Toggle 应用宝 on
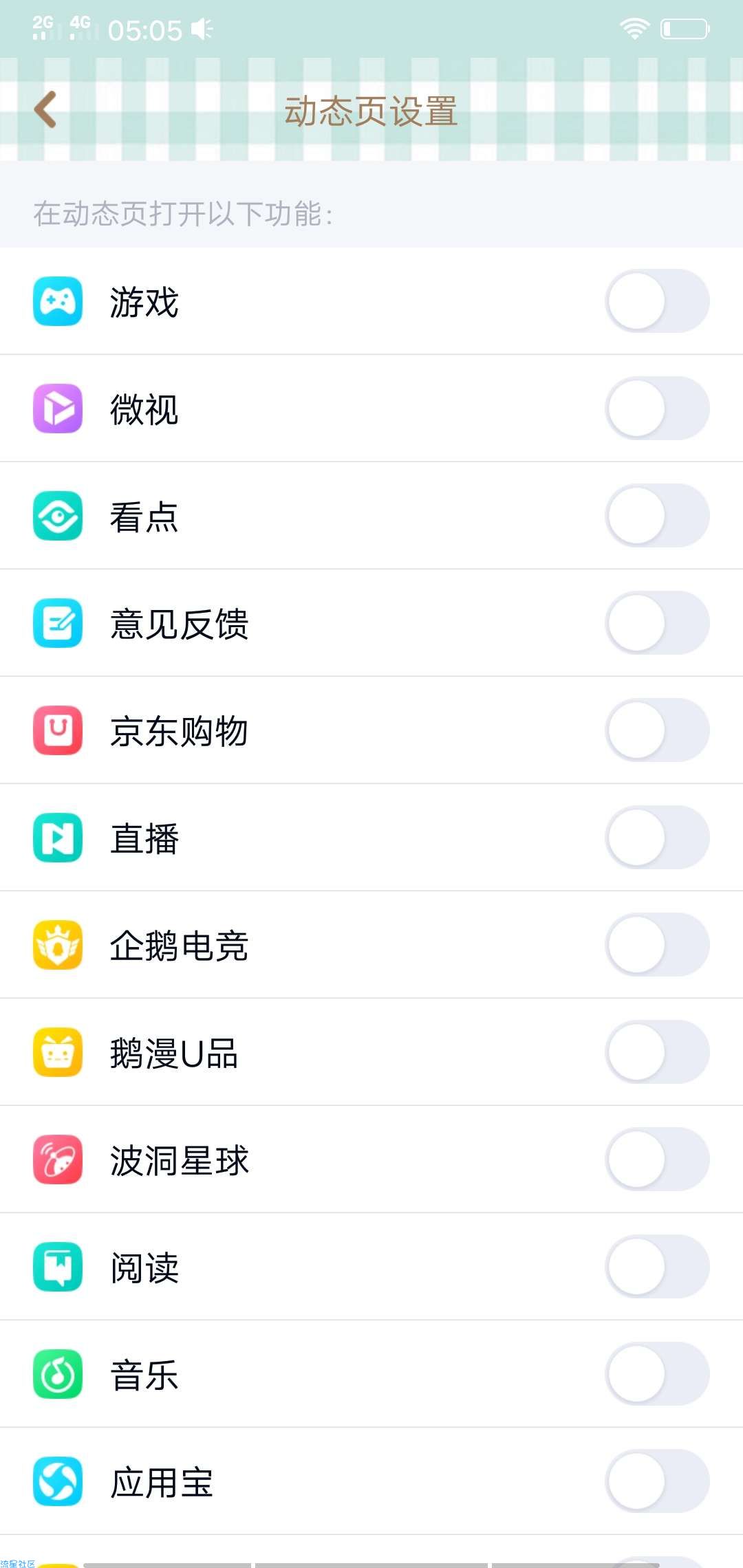This screenshot has width=743, height=1568. 658,1481
